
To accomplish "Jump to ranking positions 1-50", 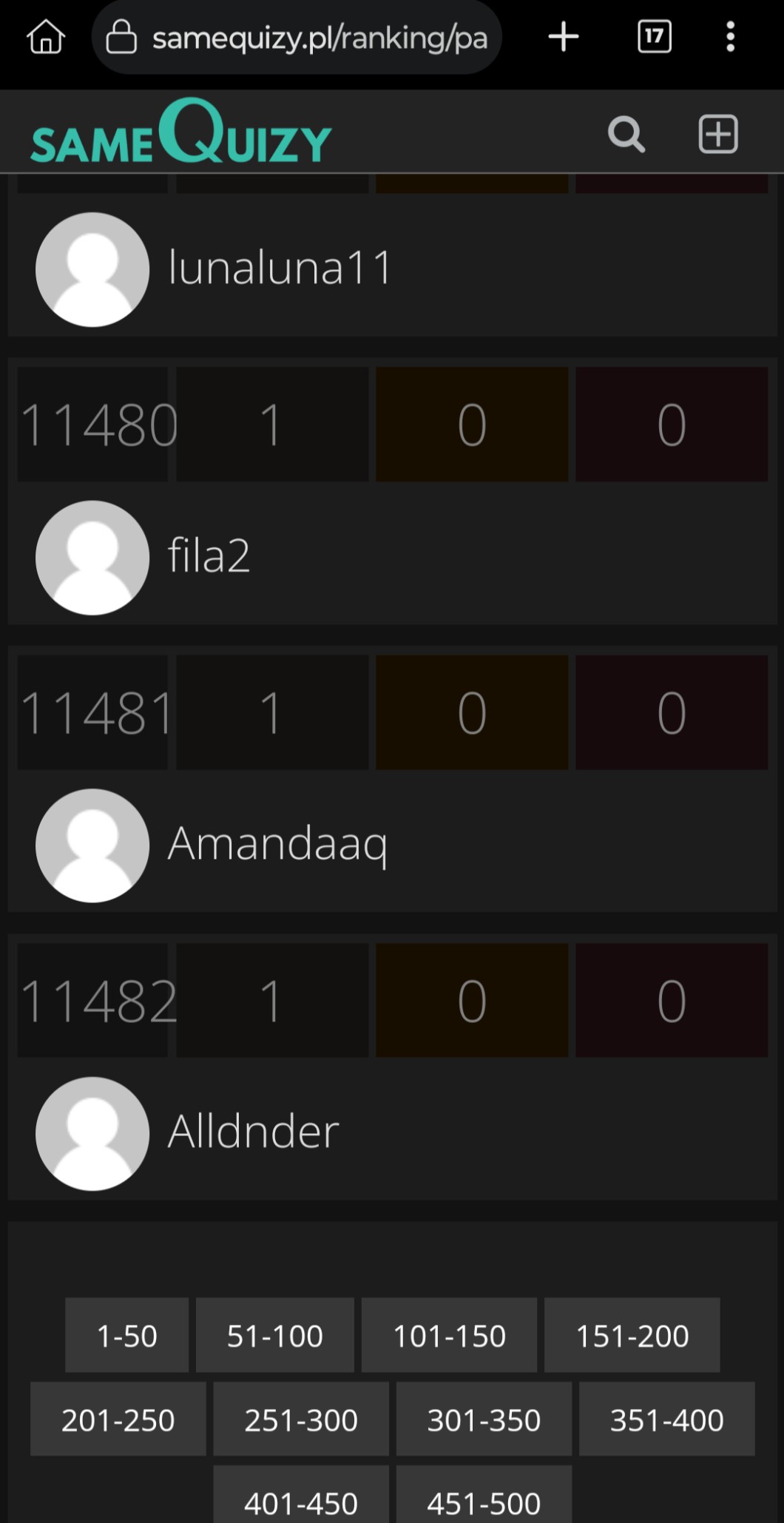I will coord(126,1336).
